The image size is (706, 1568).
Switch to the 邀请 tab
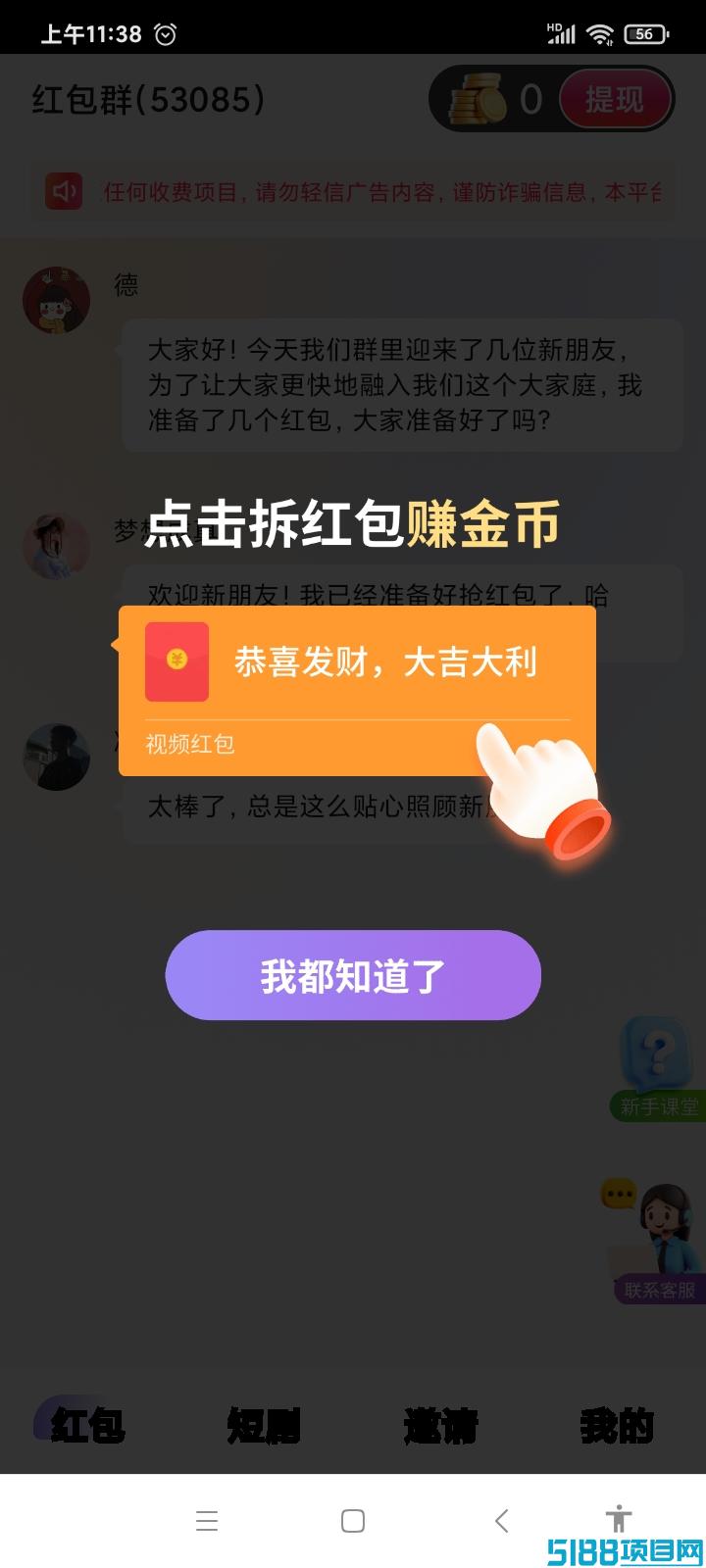pyautogui.click(x=440, y=1426)
